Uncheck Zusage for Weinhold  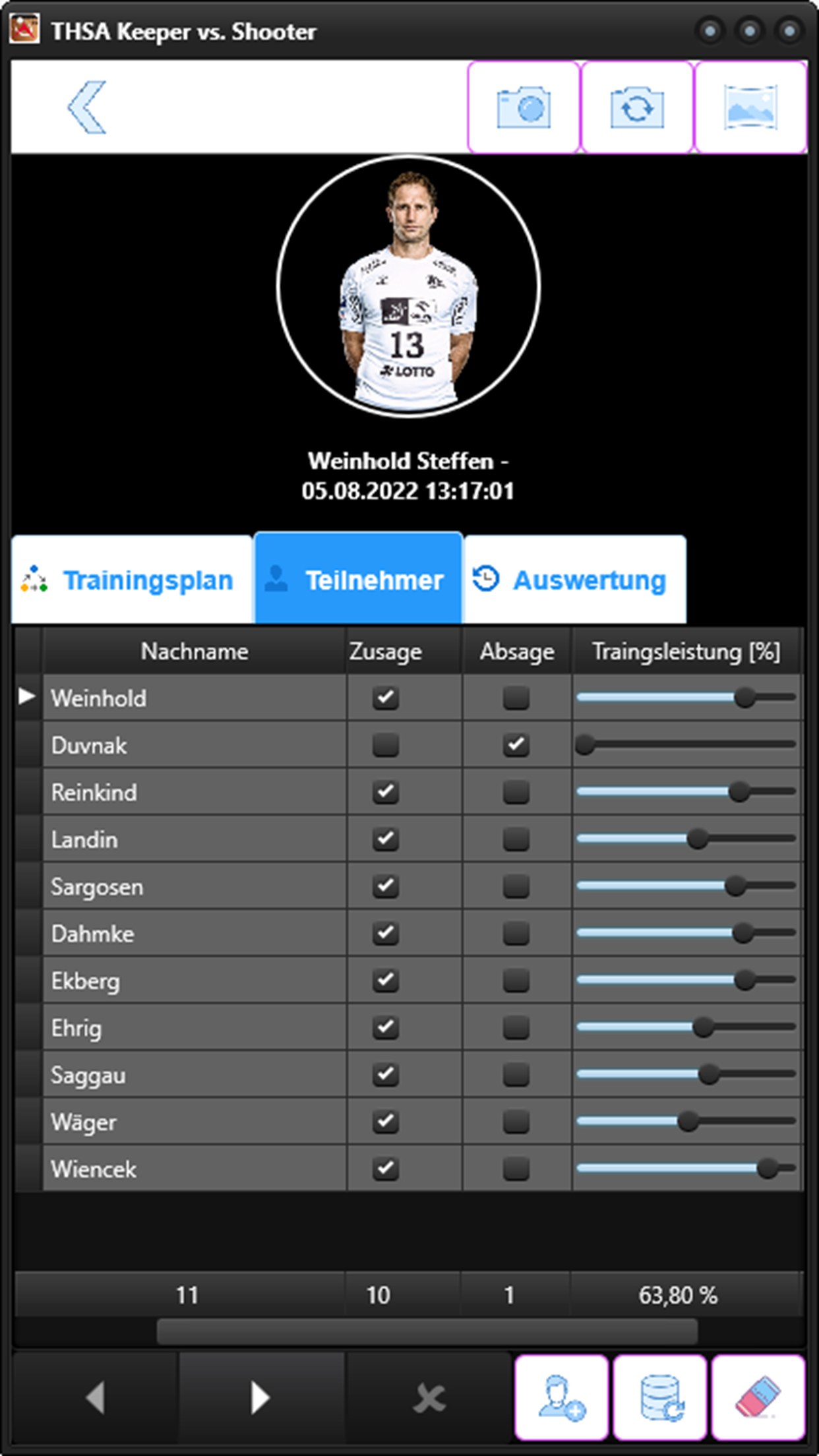coord(385,698)
